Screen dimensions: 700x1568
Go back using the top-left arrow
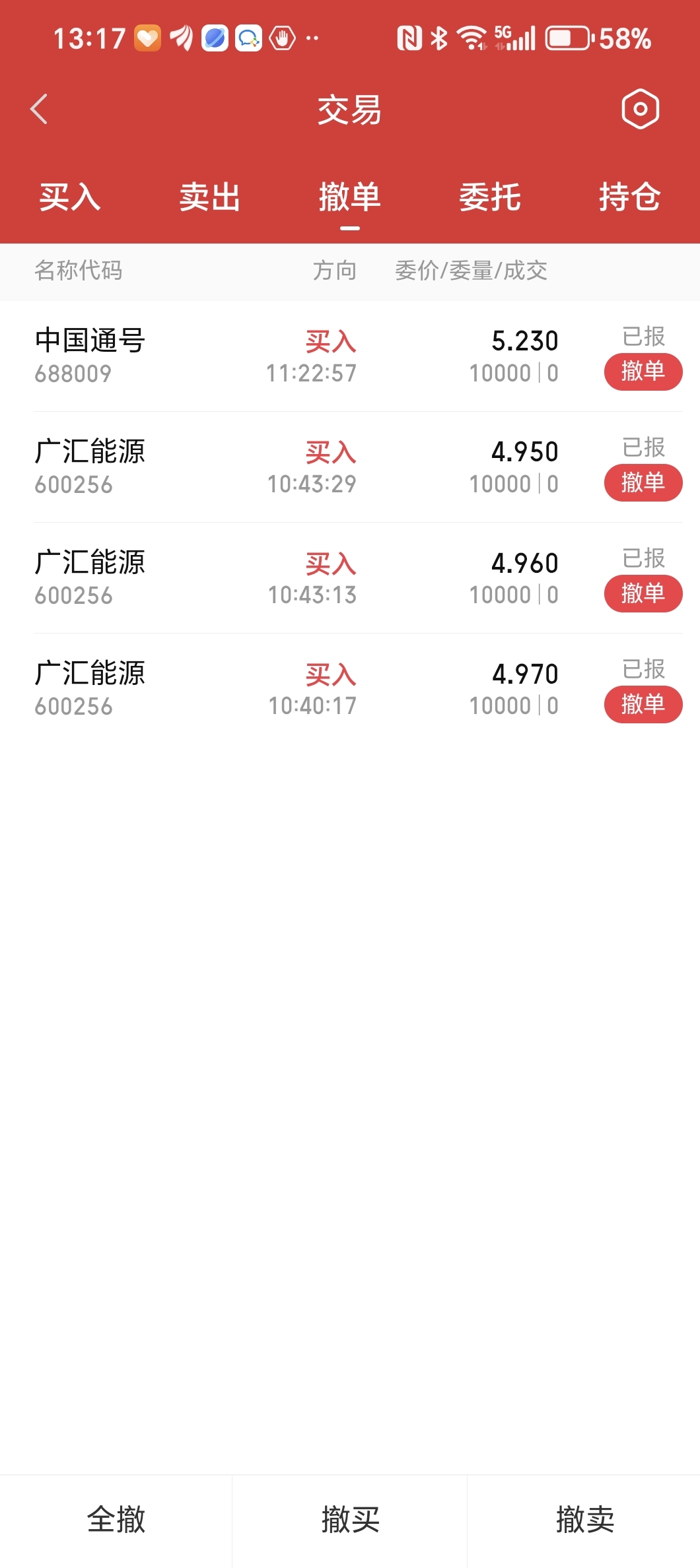click(39, 109)
